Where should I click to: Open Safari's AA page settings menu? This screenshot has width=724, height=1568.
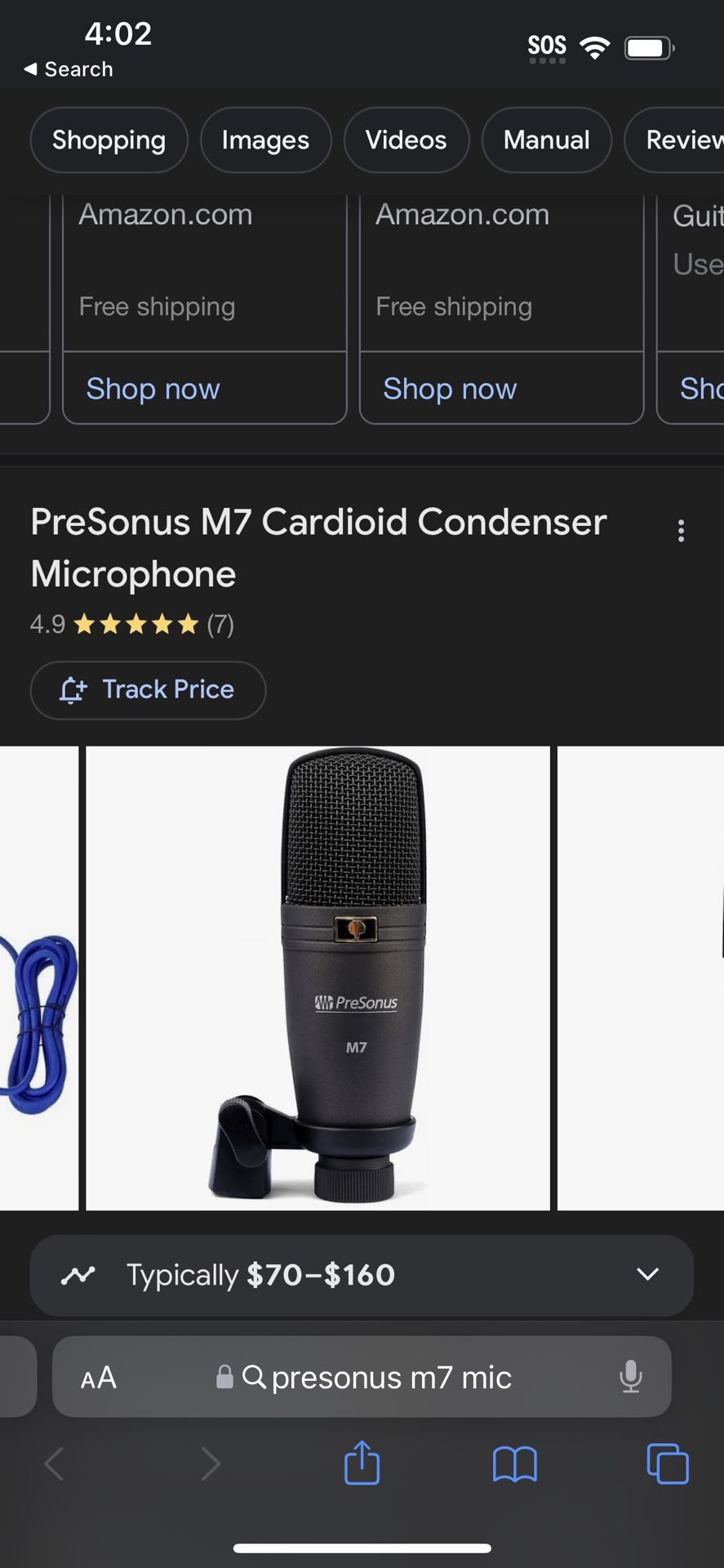point(99,1378)
